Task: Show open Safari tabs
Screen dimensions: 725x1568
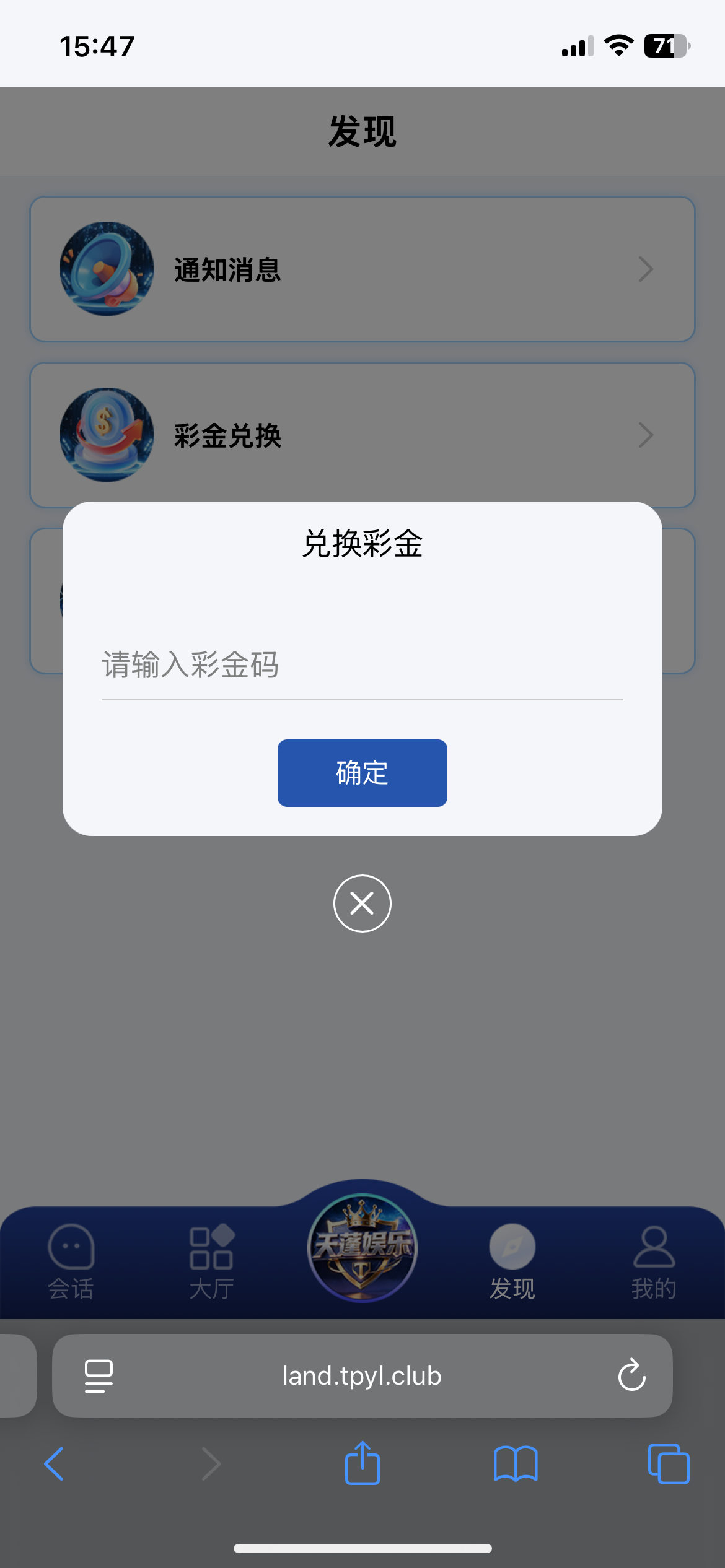Action: click(668, 1464)
